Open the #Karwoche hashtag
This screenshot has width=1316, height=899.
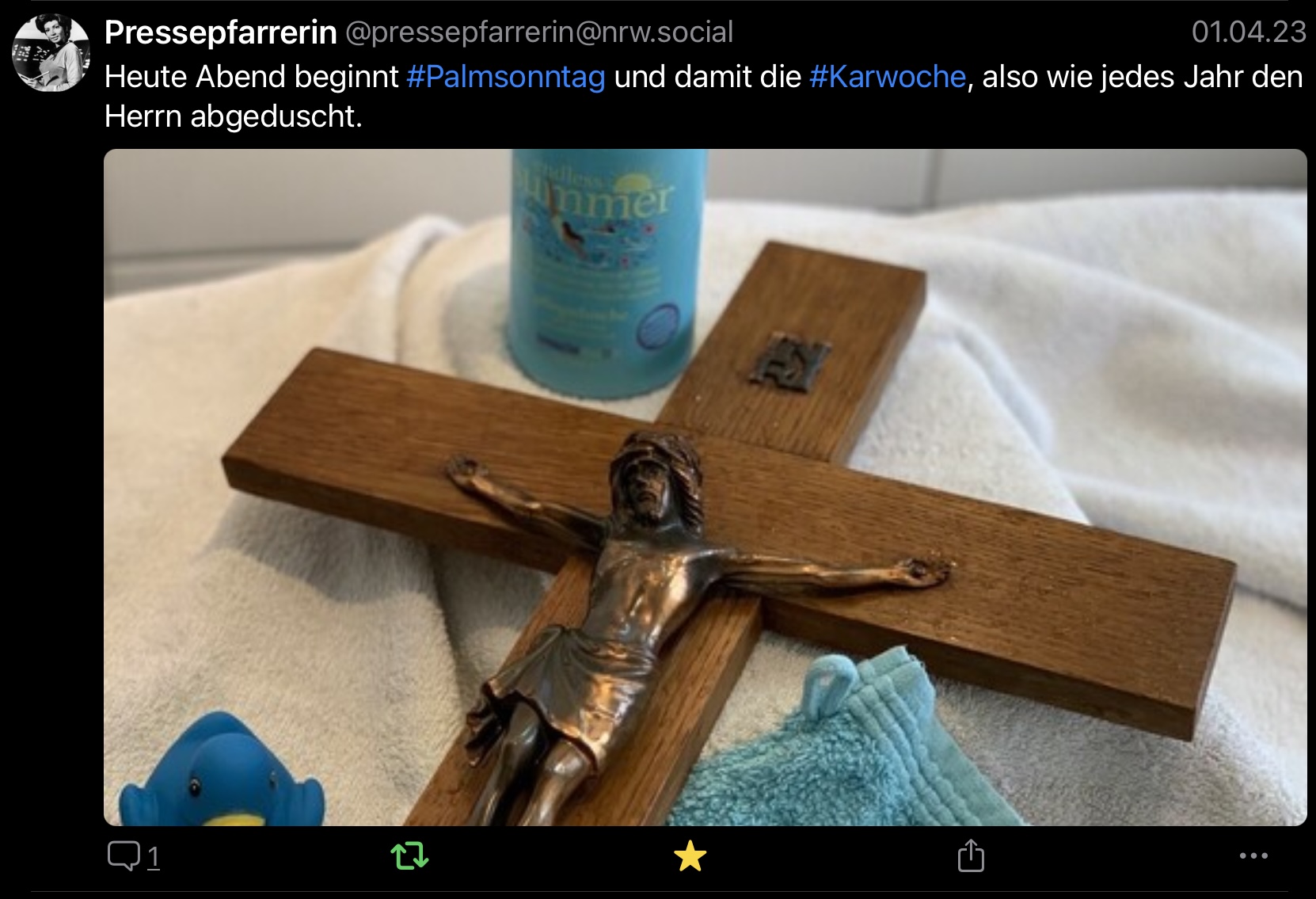point(888,77)
